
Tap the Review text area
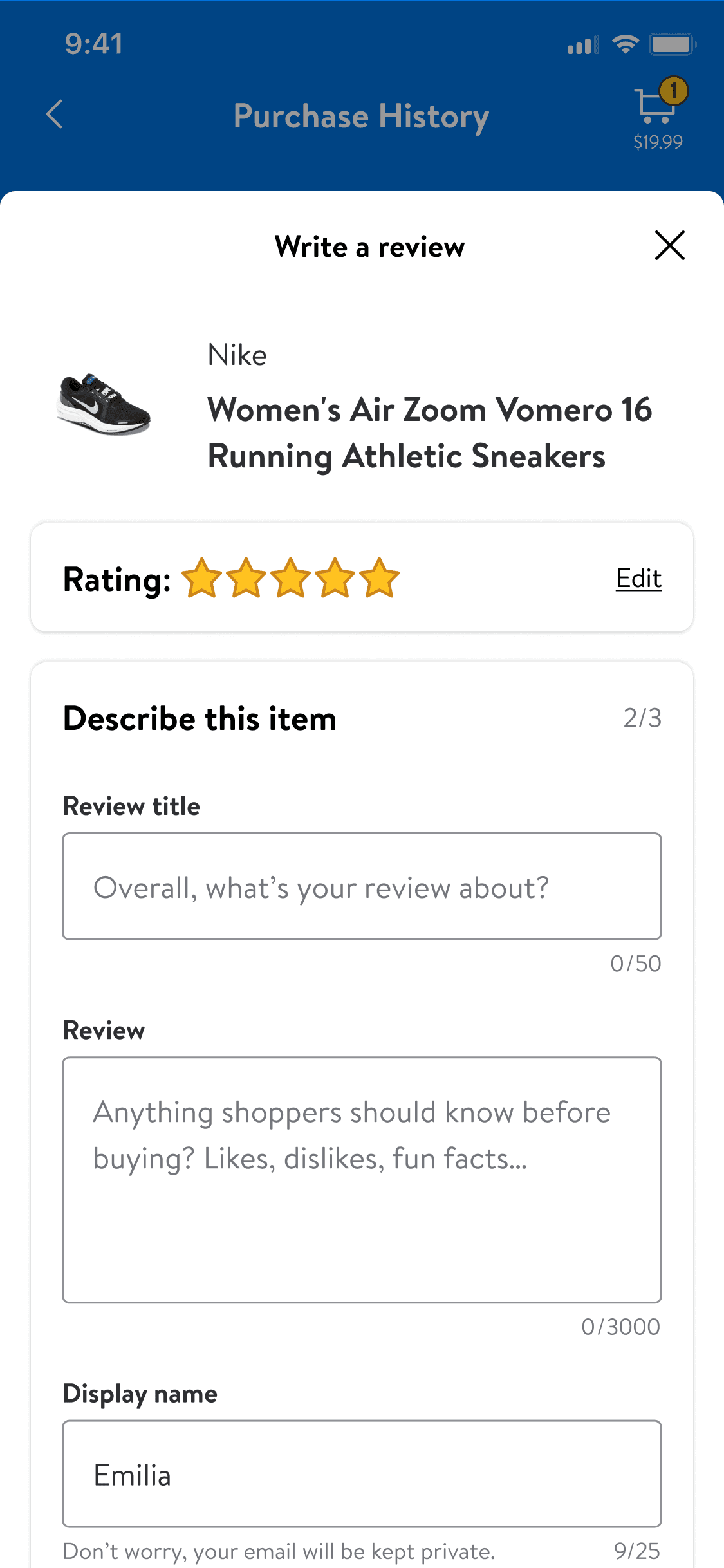point(362,1179)
